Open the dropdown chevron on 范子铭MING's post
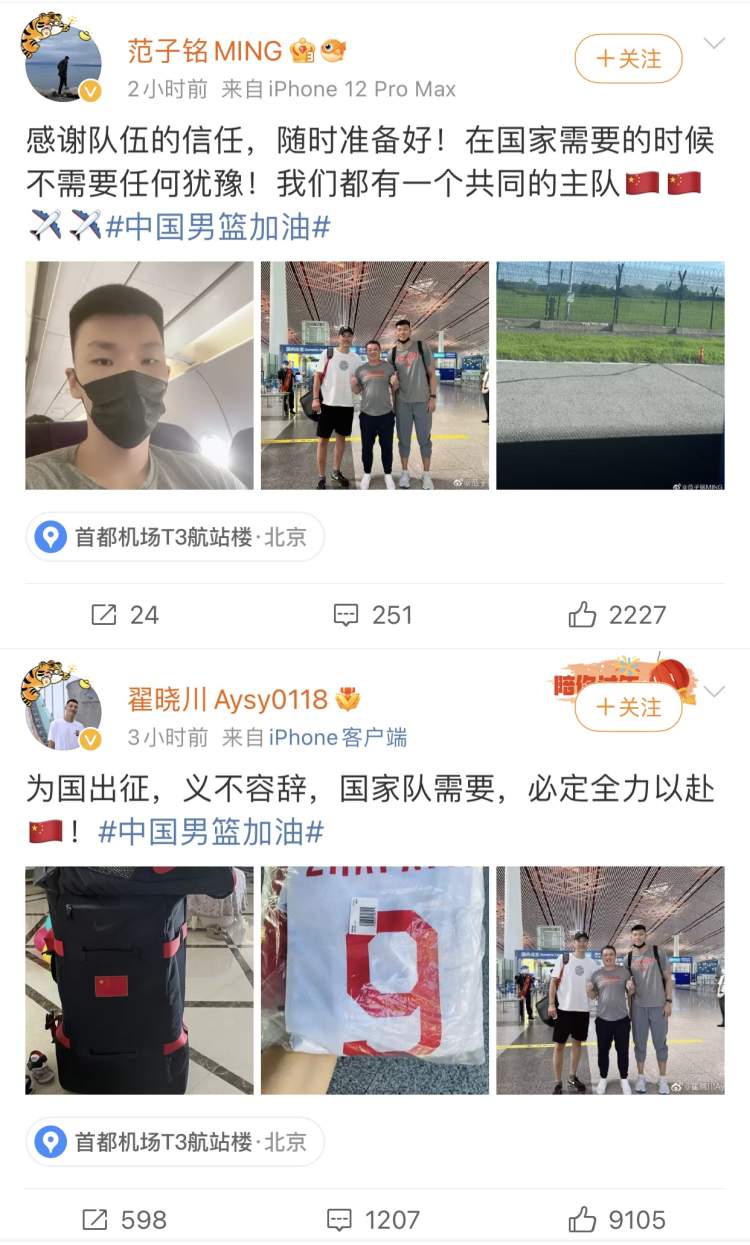The width and height of the screenshot is (750, 1245). click(714, 44)
